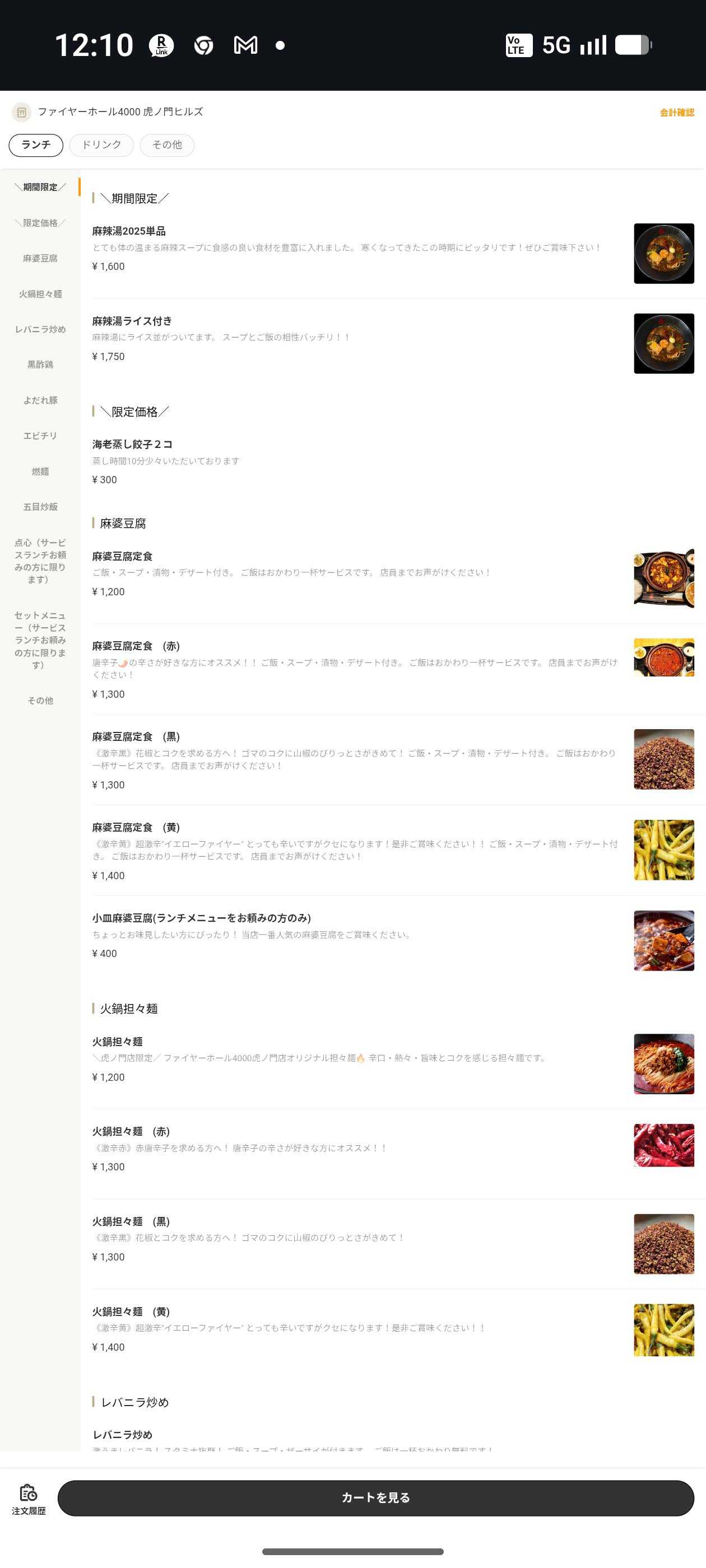Screen dimensions: 706x1568
Task: Switch to the ドリンク tab
Action: 101,145
